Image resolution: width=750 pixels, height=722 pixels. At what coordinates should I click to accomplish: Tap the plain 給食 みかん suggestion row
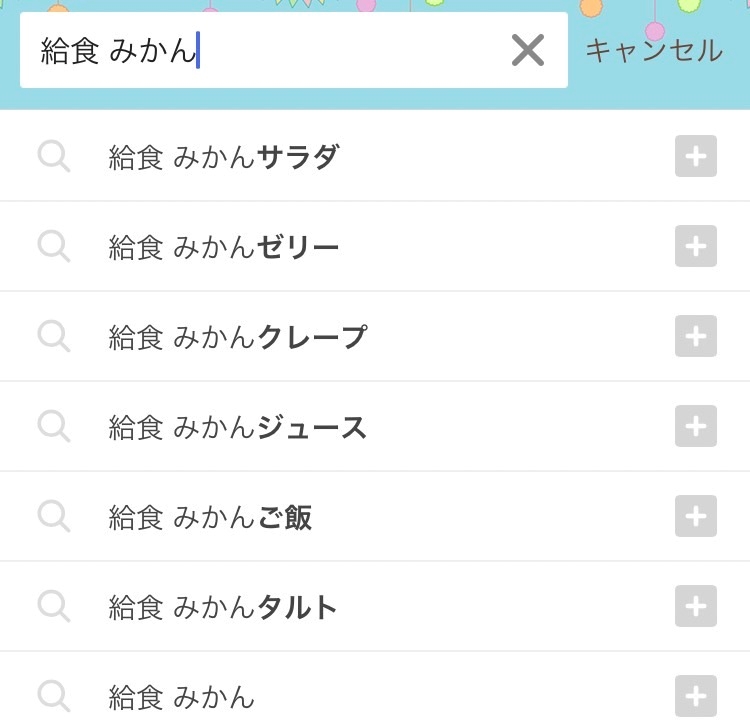pyautogui.click(x=182, y=696)
